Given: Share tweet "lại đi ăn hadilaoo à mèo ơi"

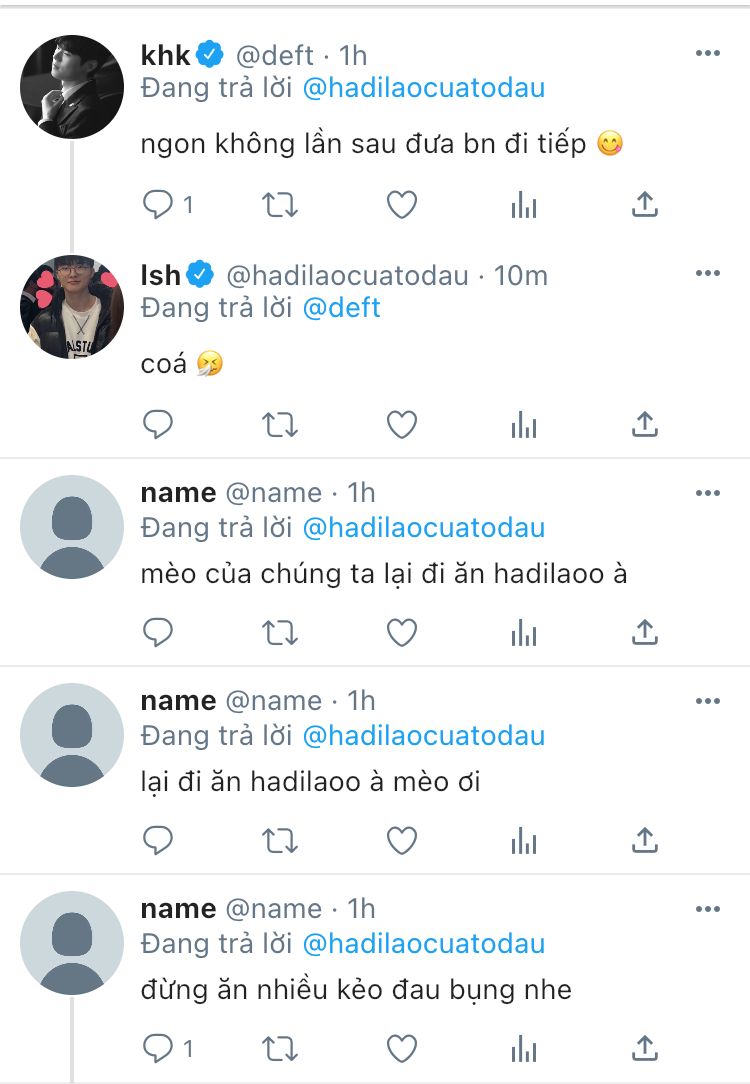Looking at the screenshot, I should click(x=646, y=840).
